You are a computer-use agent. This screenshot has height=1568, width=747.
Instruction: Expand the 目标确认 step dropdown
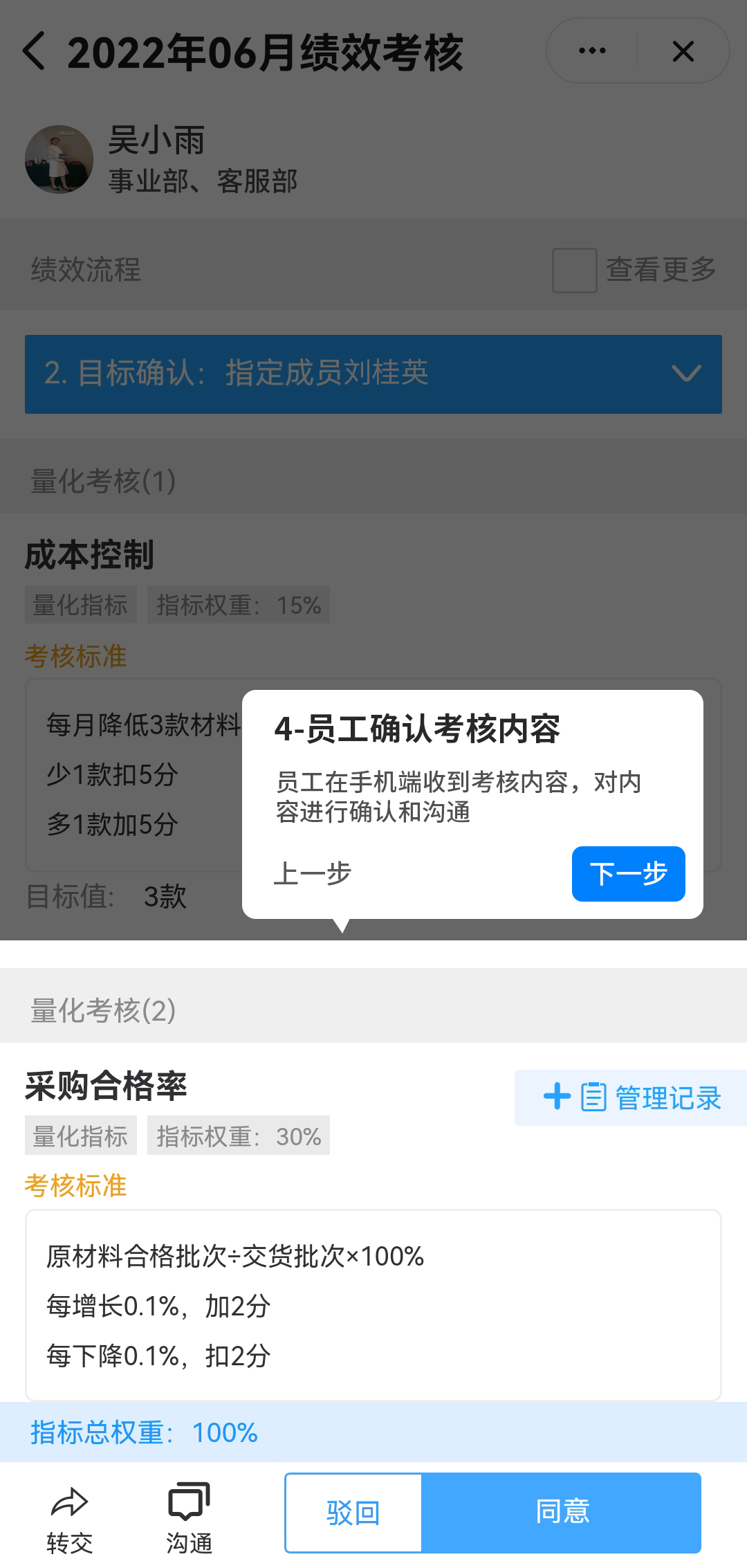685,374
